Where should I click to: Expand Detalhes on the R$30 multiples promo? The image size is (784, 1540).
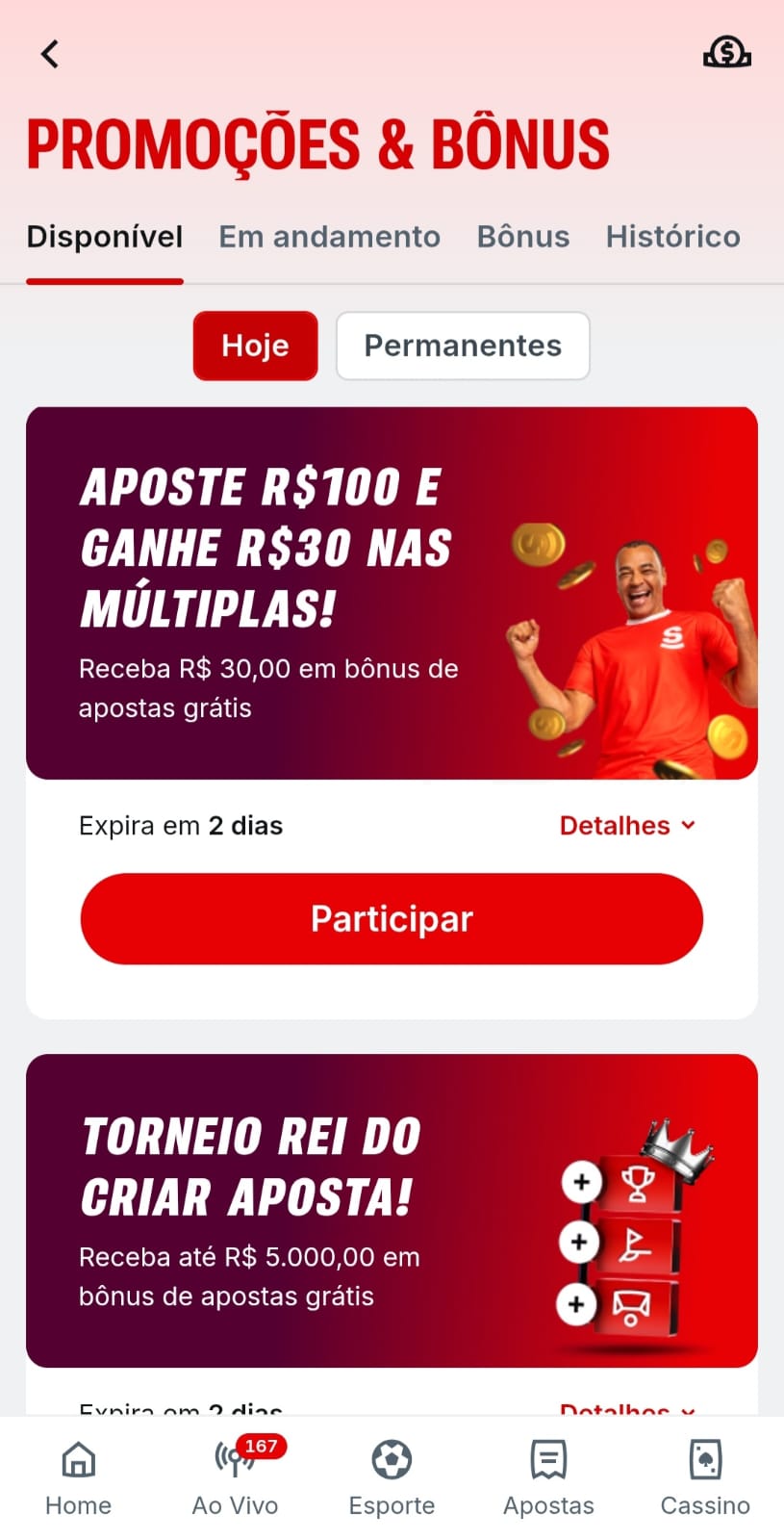point(627,825)
